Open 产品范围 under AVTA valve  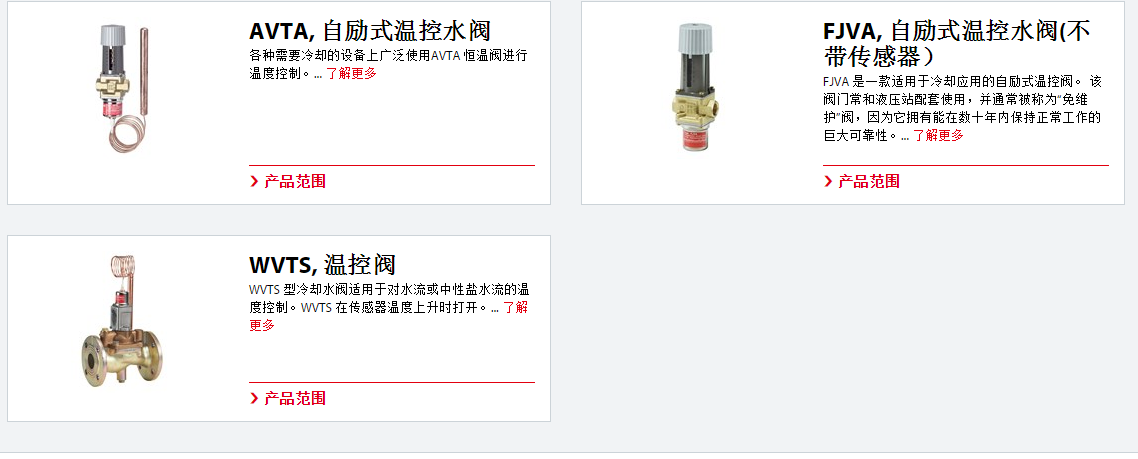pos(294,181)
